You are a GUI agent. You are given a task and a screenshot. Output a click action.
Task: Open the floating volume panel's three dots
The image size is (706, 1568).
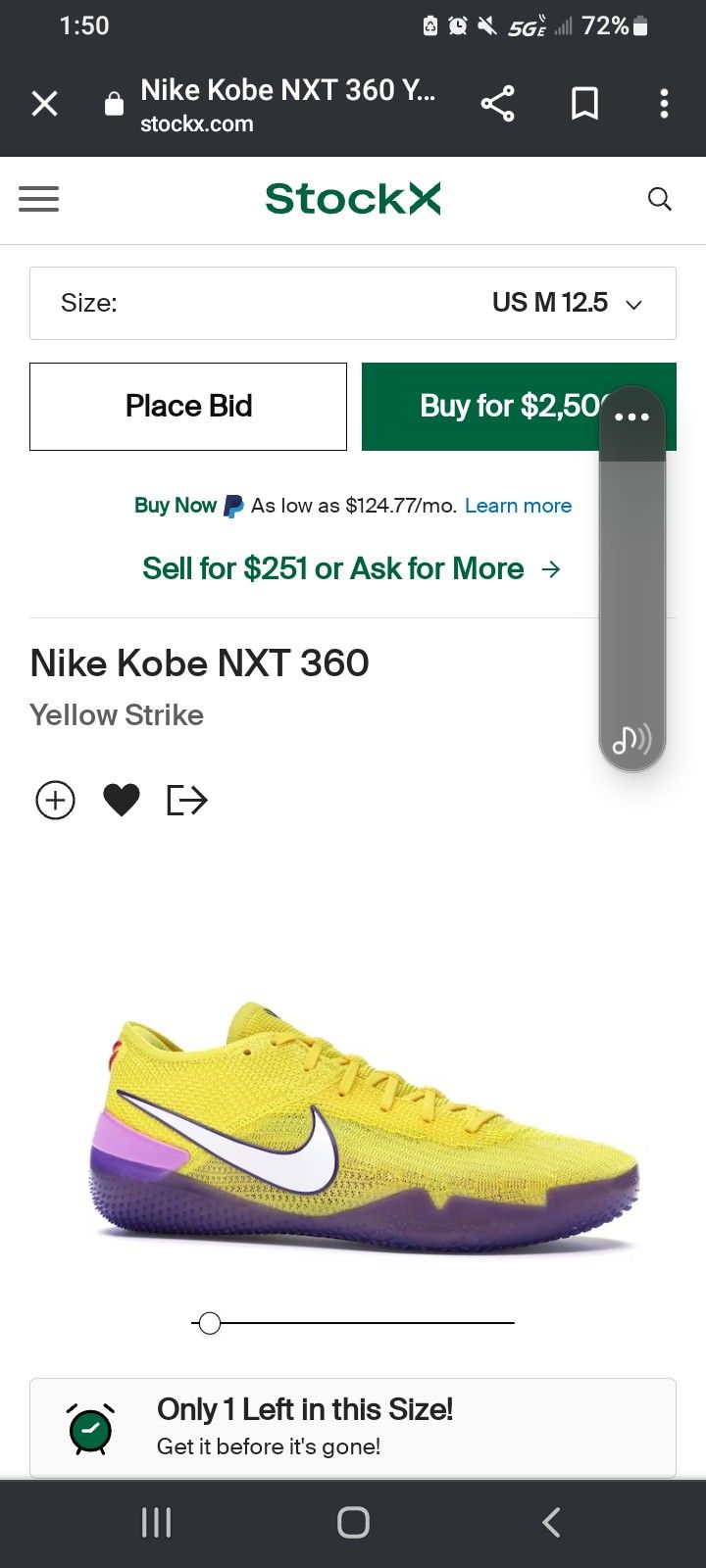[631, 417]
